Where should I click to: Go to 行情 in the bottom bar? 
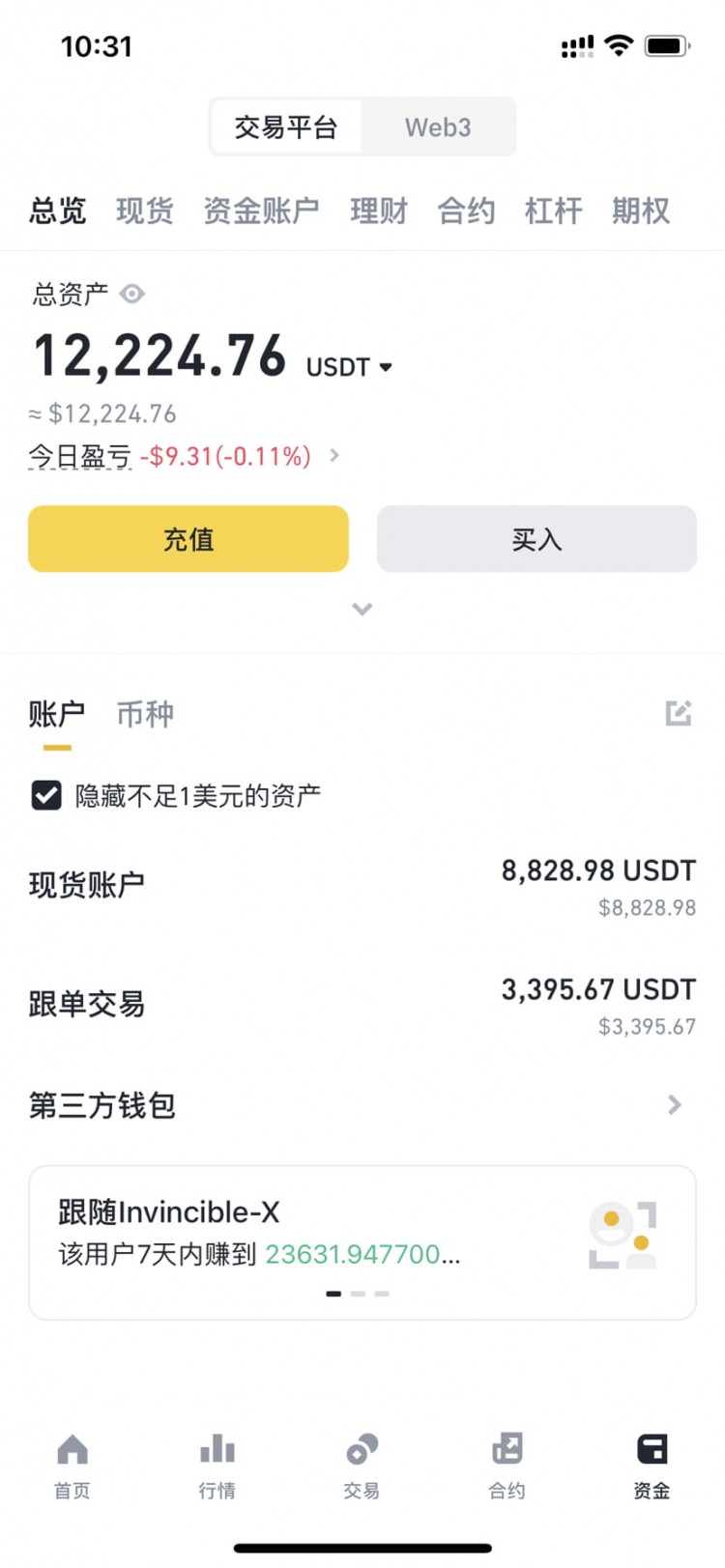[x=217, y=1466]
